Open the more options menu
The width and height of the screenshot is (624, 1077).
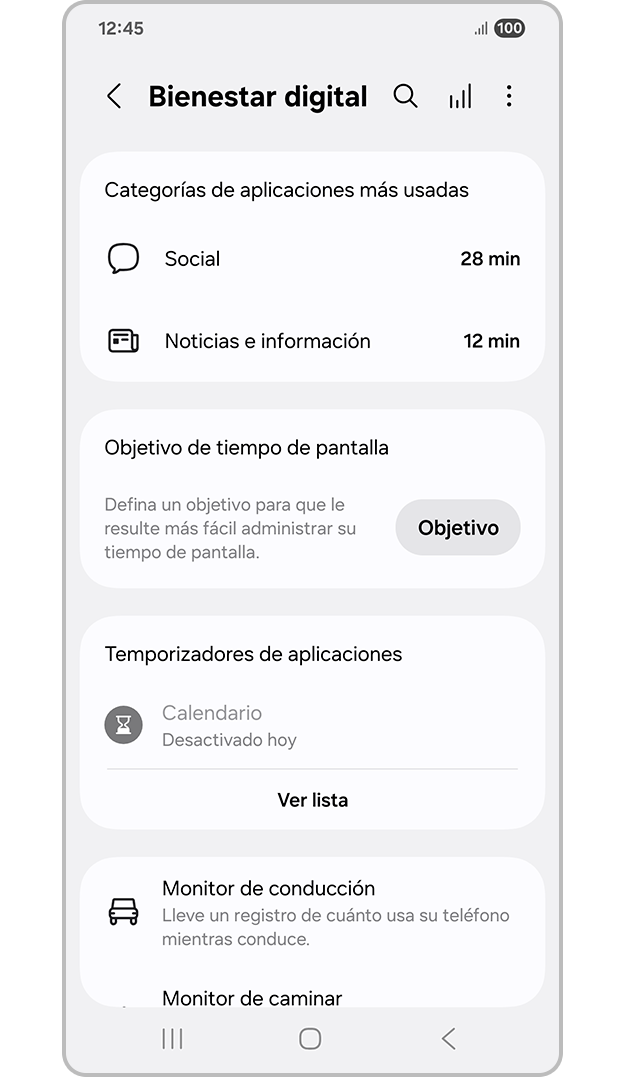(x=509, y=96)
